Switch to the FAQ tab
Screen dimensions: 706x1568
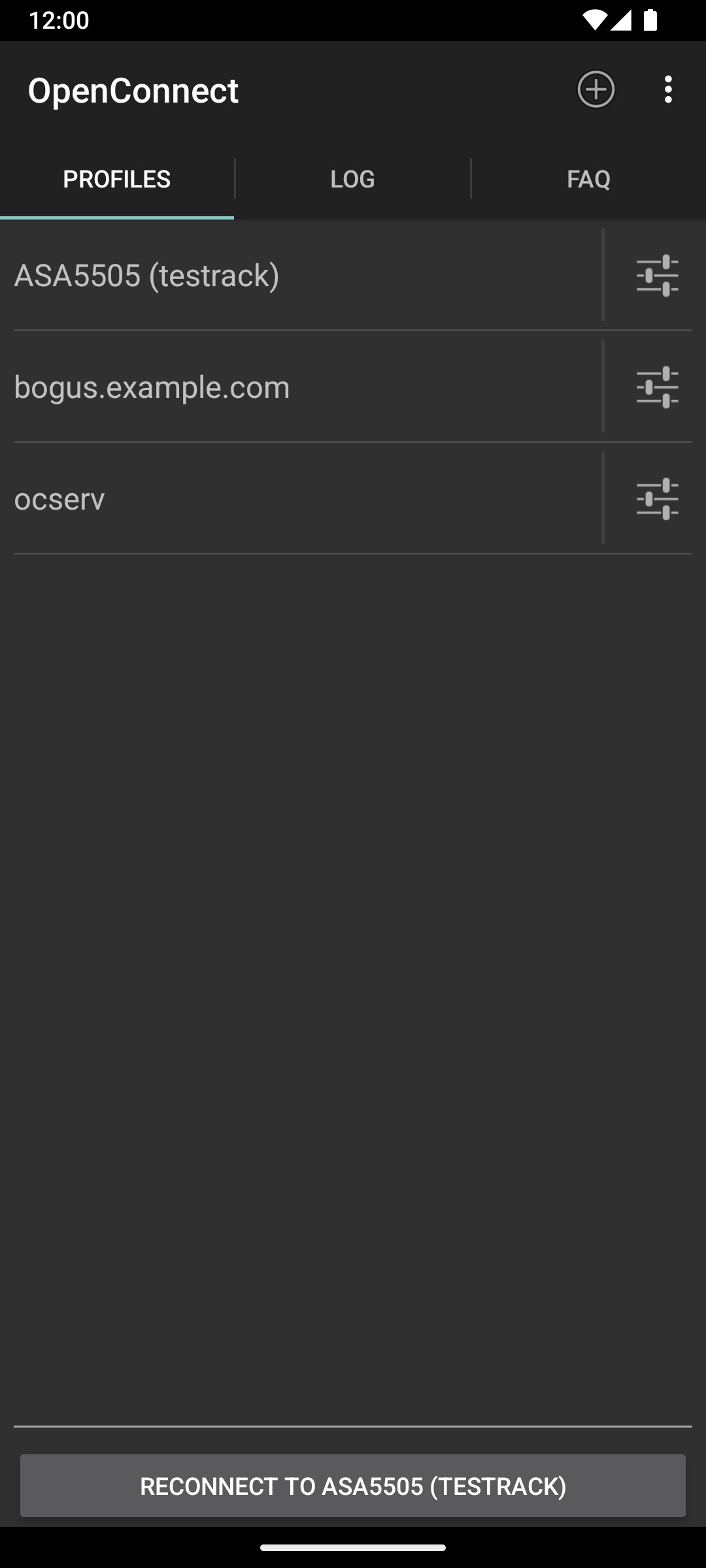click(x=588, y=179)
